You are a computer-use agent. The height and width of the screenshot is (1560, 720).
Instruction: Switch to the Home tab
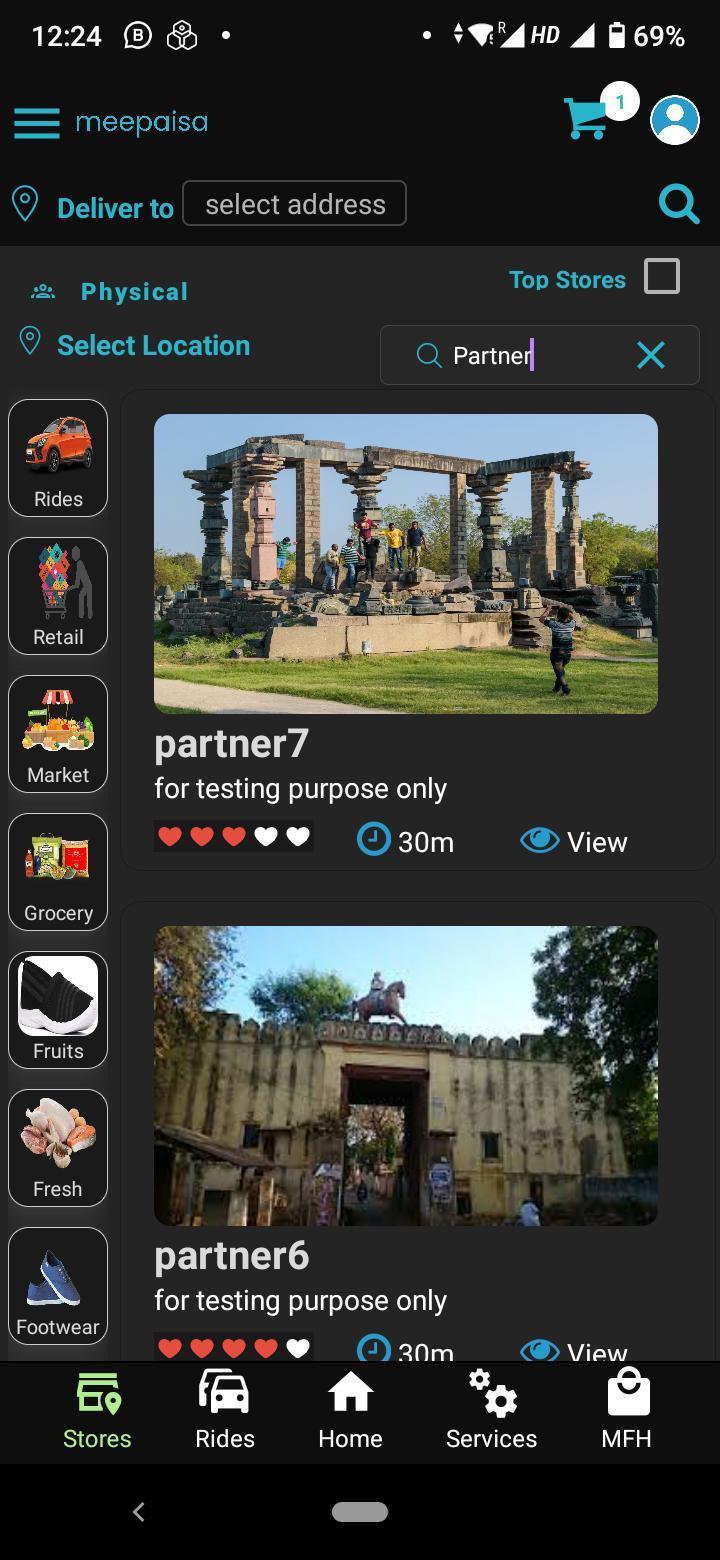[x=350, y=1410]
